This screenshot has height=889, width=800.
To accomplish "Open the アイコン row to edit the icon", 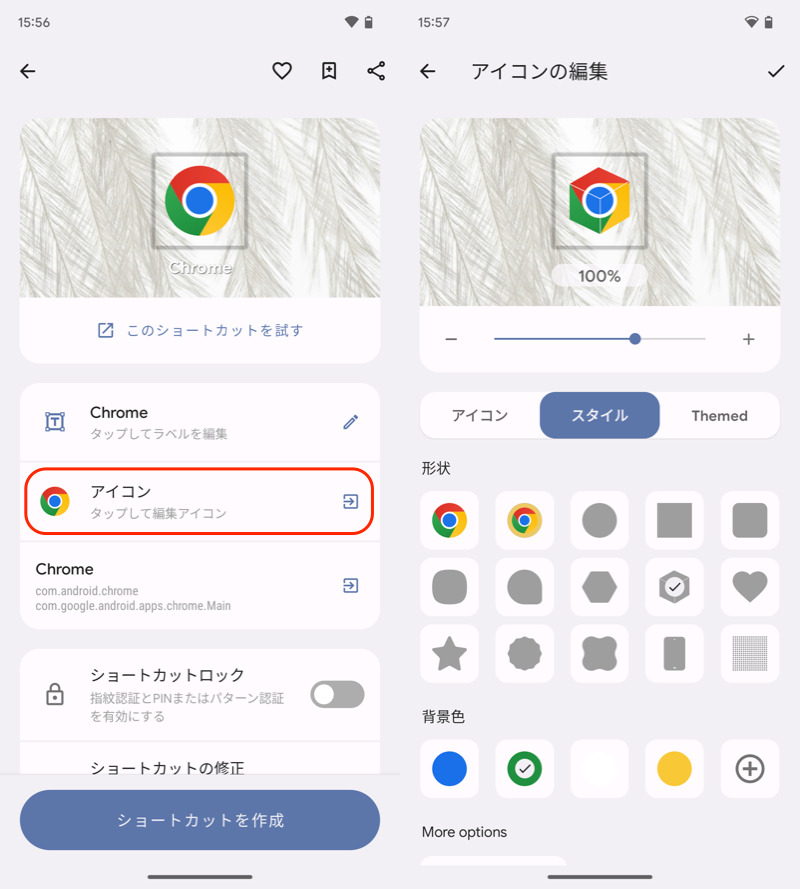I will coord(200,501).
